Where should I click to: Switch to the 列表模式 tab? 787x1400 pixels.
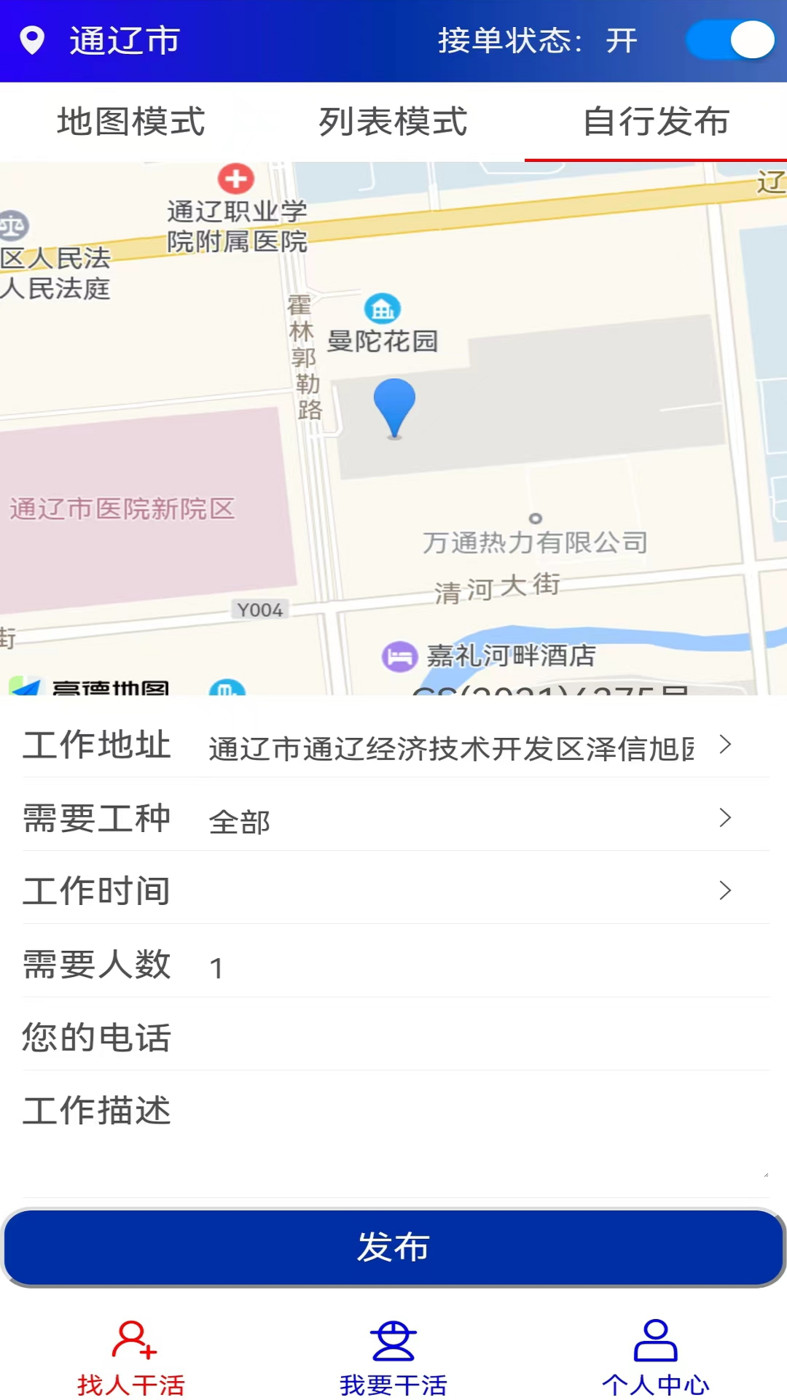click(394, 121)
